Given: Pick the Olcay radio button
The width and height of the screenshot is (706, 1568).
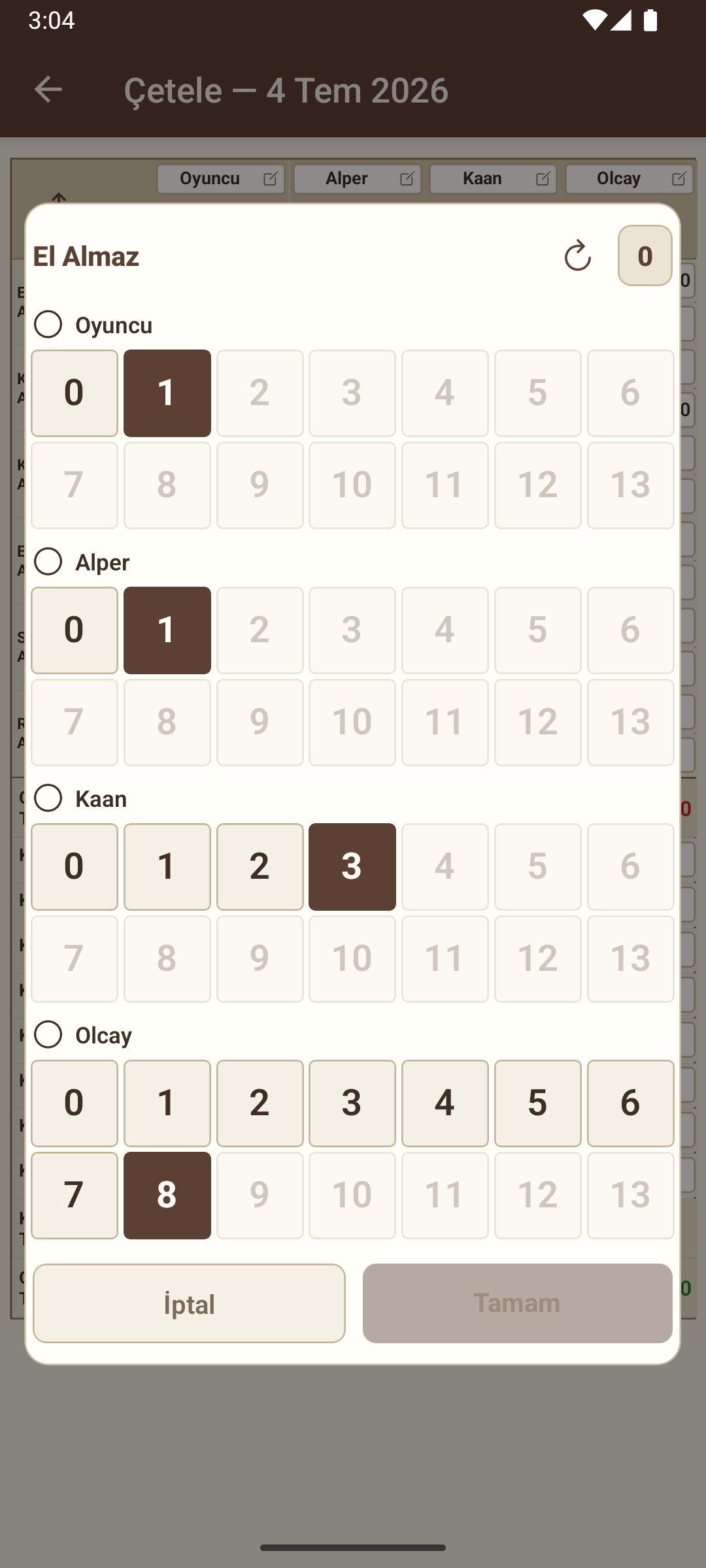Looking at the screenshot, I should point(48,1034).
